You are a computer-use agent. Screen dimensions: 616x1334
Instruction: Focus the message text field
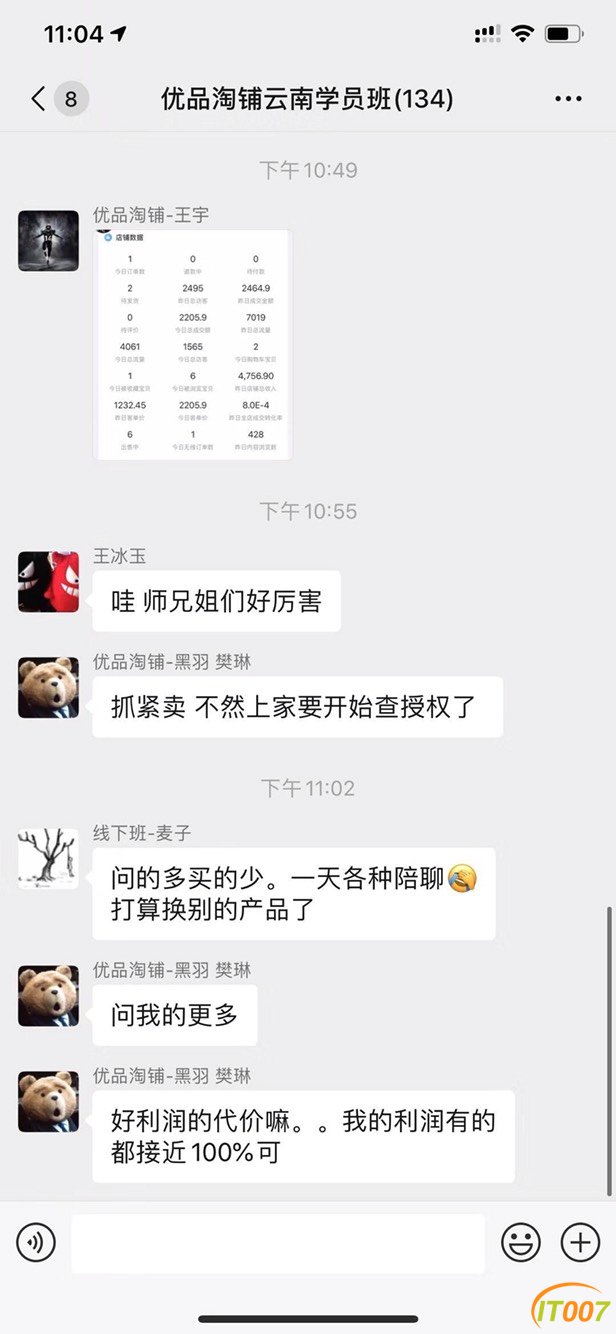278,1243
